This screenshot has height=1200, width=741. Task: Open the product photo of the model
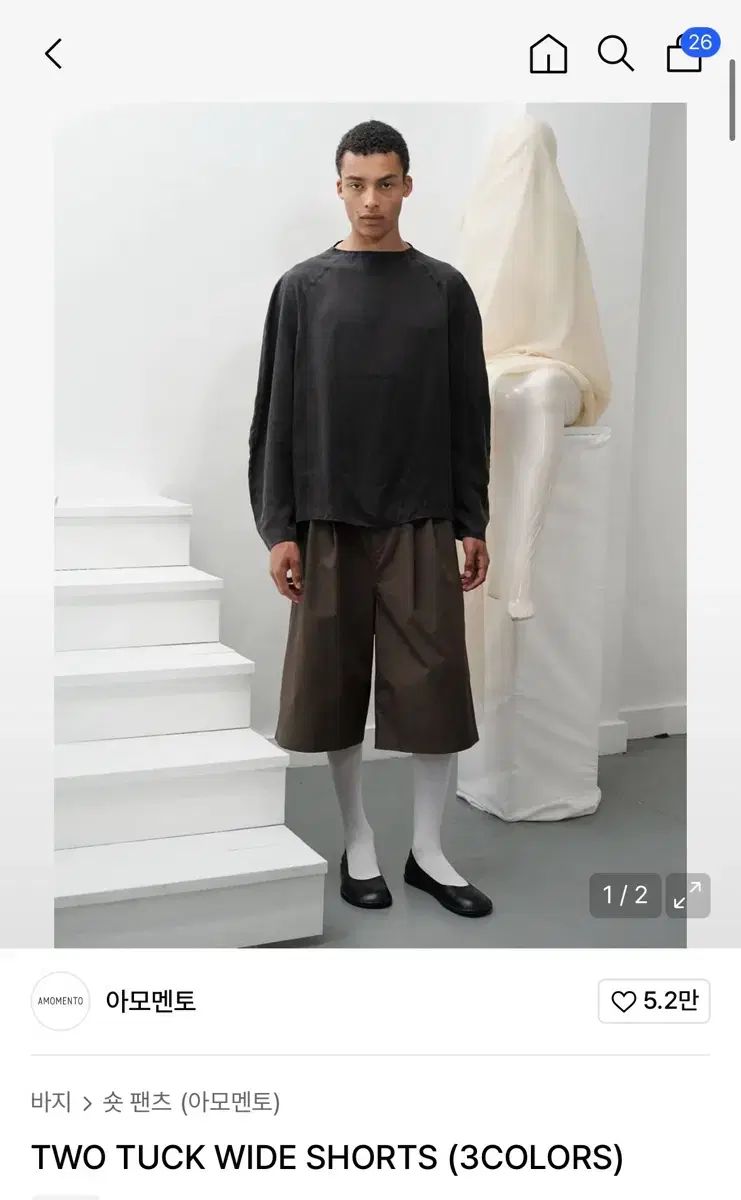pyautogui.click(x=370, y=525)
